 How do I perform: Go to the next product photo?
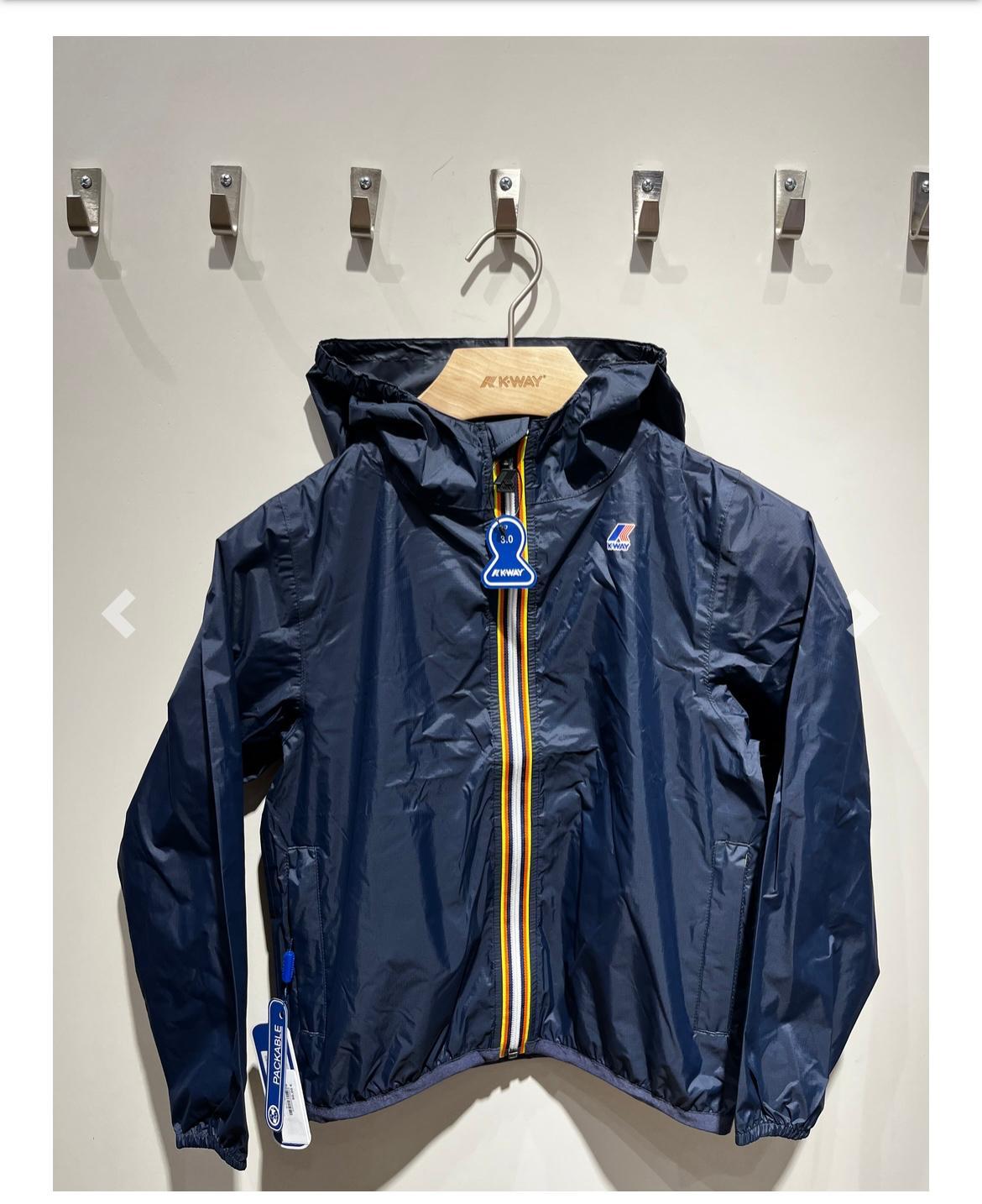click(863, 614)
